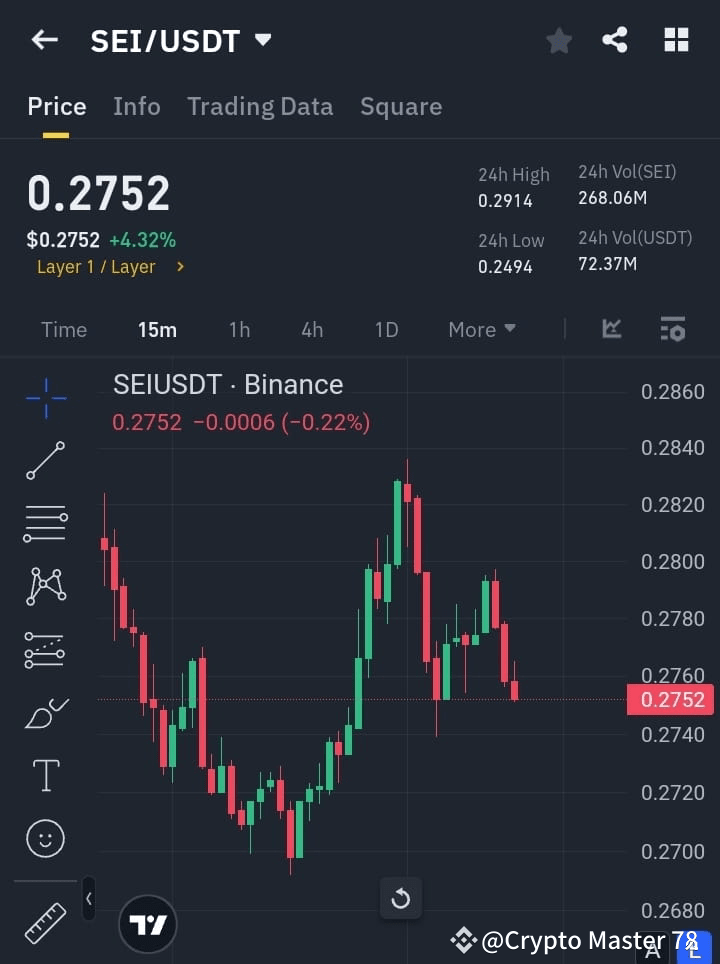This screenshot has height=964, width=720.
Task: Tap the chart refresh button
Action: (x=400, y=898)
